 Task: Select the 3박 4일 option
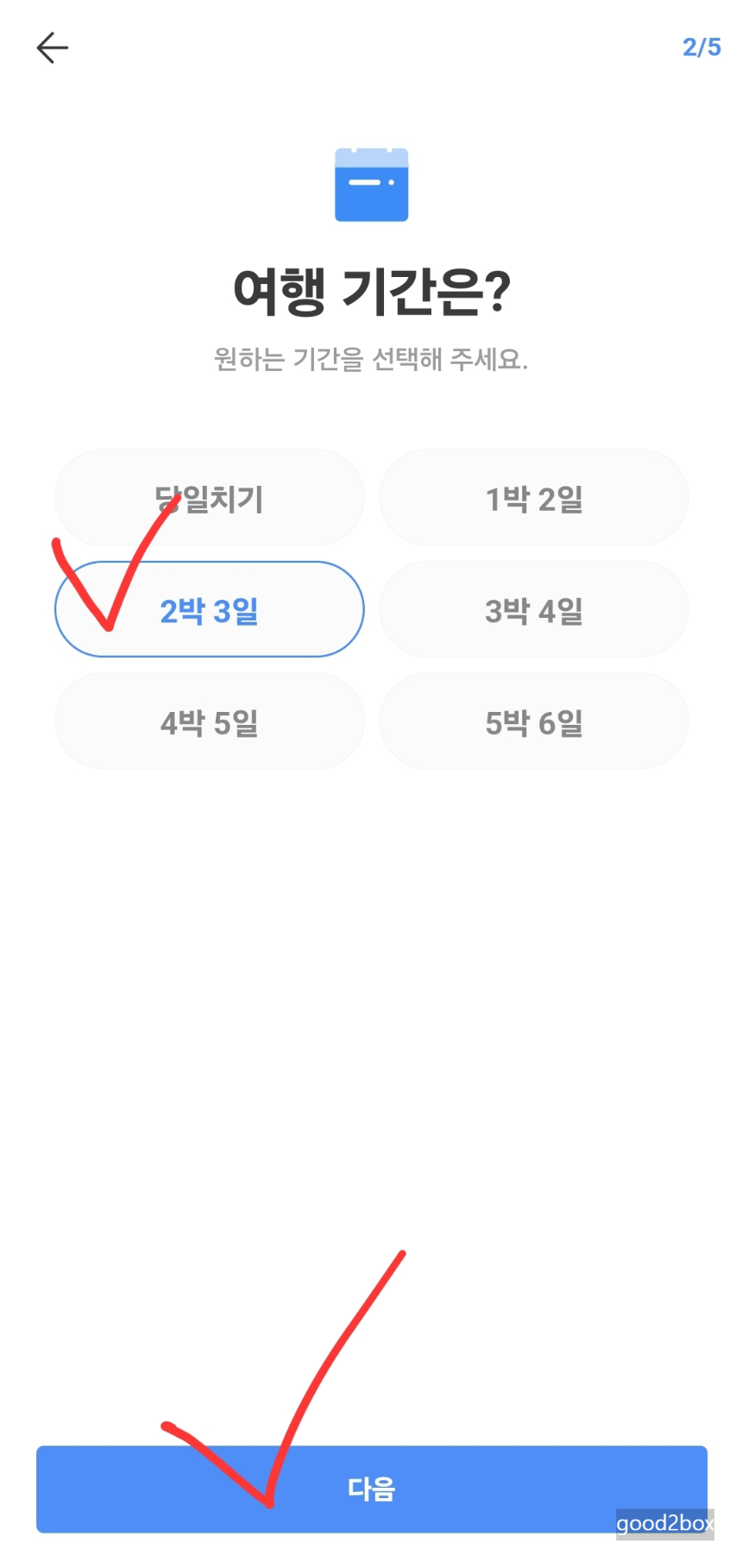[x=533, y=609]
